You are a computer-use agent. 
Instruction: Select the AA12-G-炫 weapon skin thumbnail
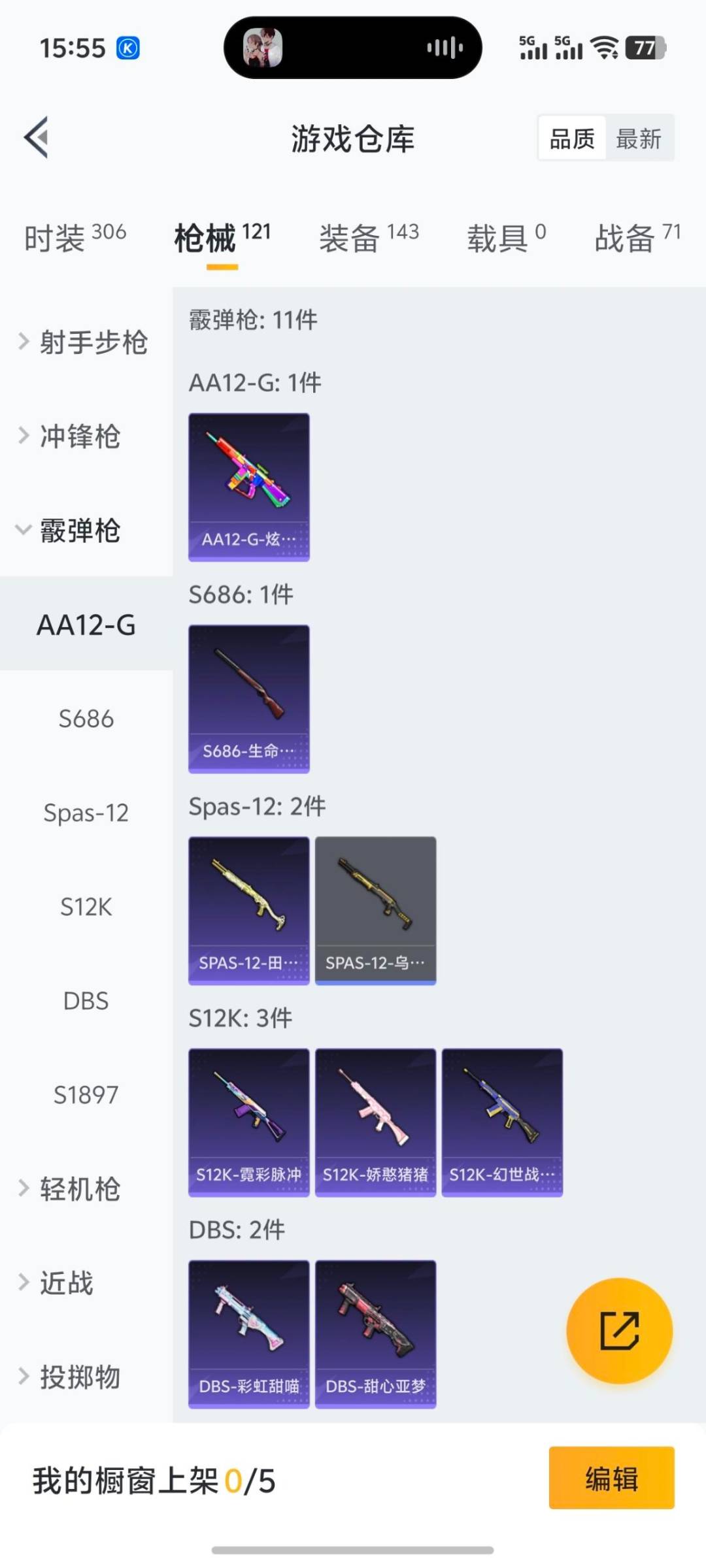pos(248,487)
